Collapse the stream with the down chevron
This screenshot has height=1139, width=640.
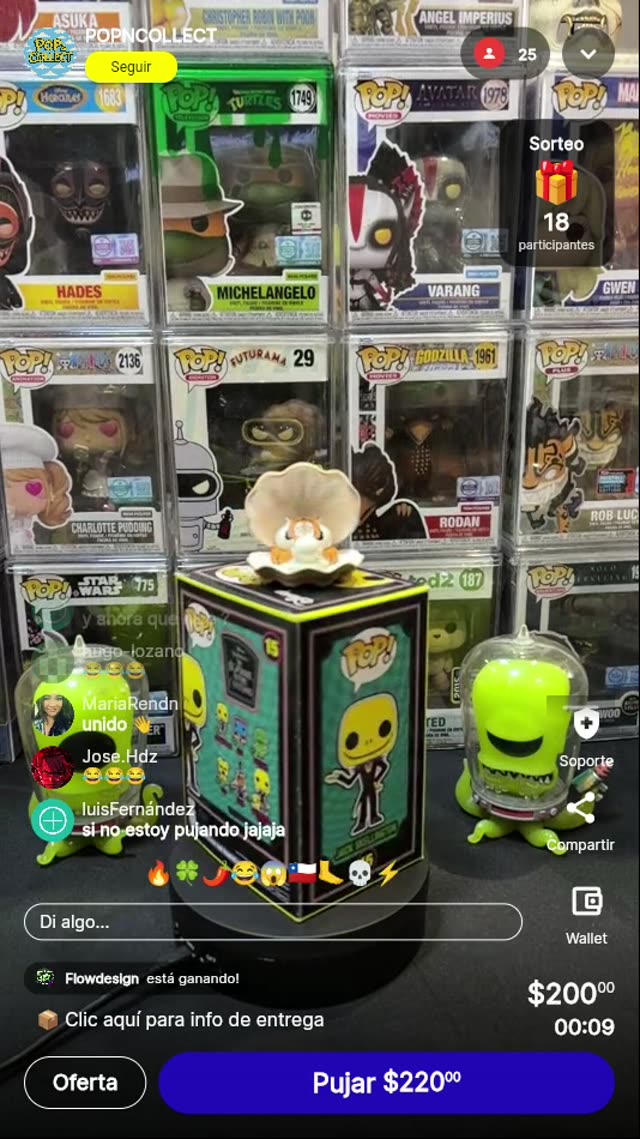pos(588,54)
